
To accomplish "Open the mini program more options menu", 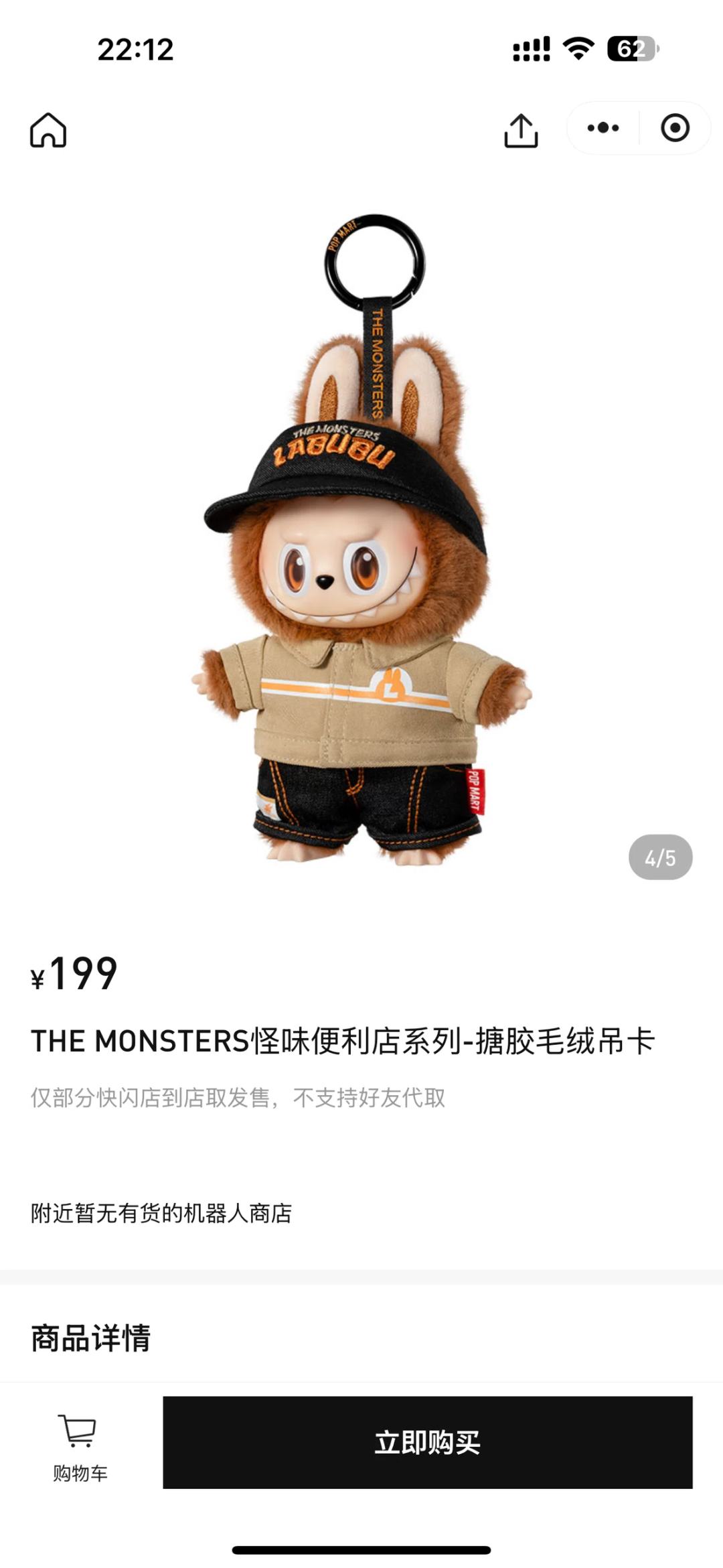I will pyautogui.click(x=603, y=128).
